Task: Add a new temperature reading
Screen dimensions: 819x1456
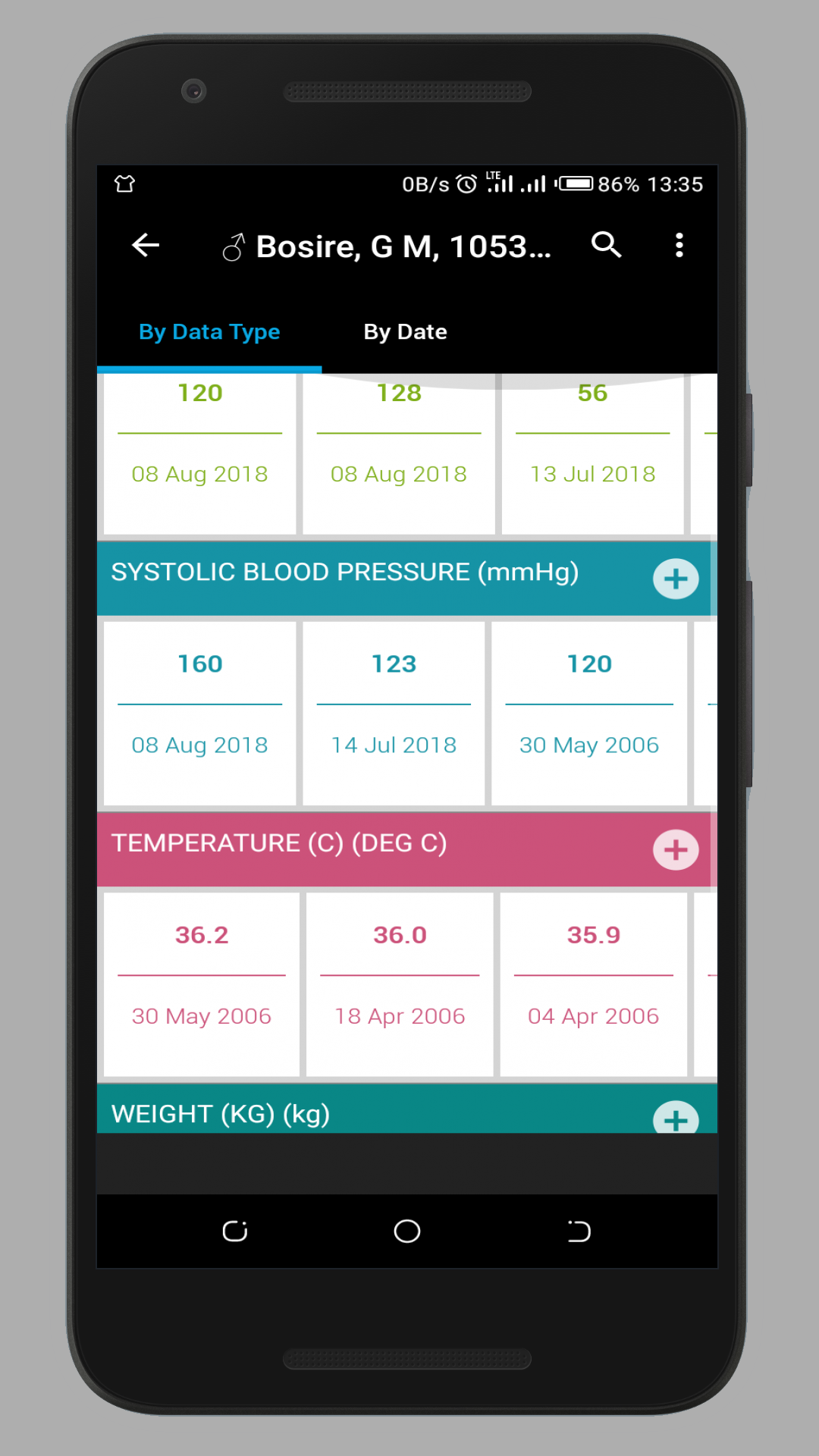Action: click(676, 850)
